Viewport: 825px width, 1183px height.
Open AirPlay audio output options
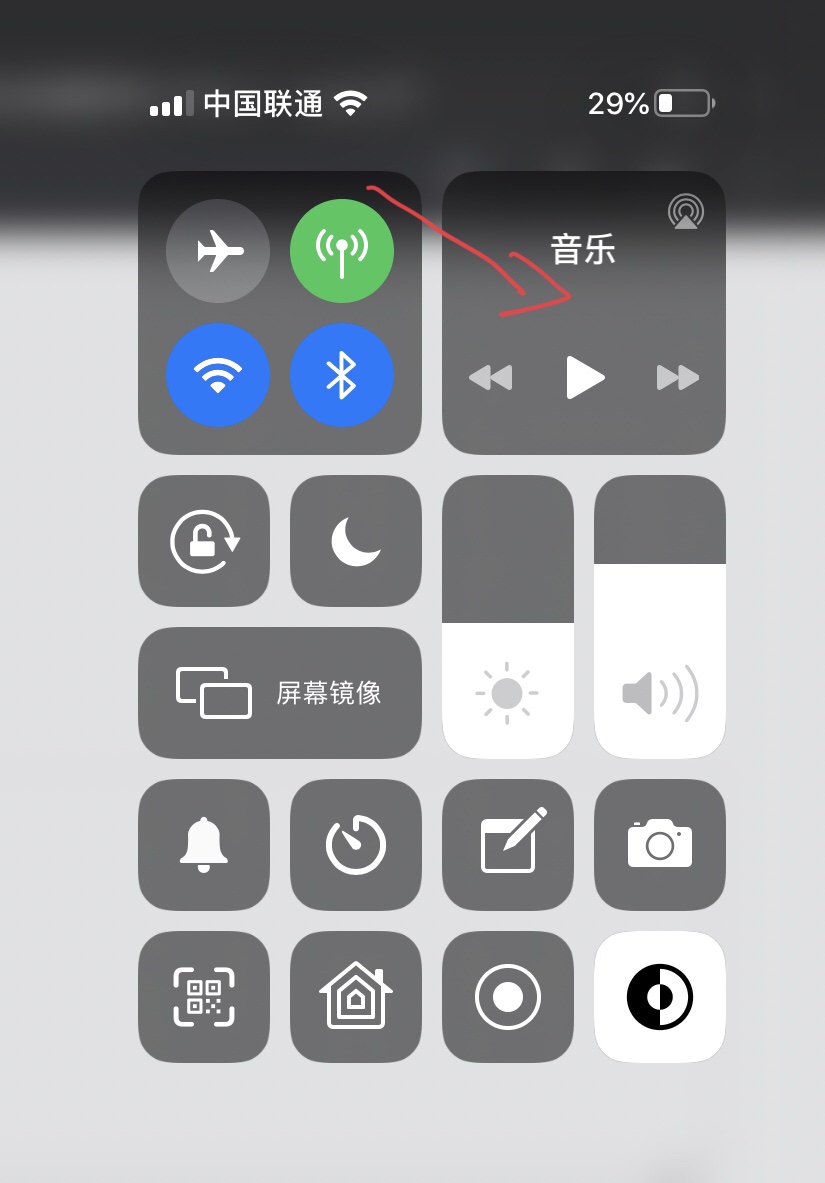pos(686,212)
